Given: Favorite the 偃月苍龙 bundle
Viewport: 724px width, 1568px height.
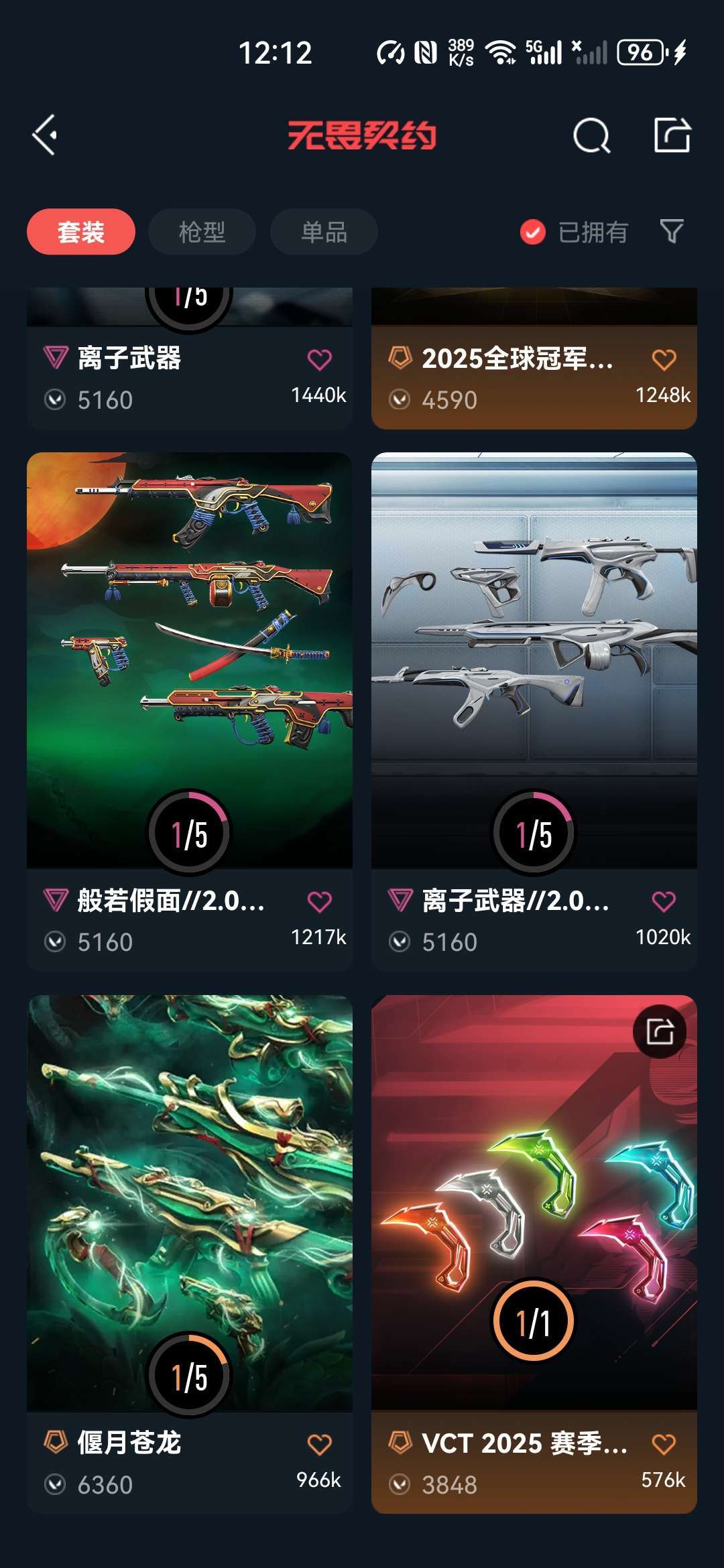Looking at the screenshot, I should tap(319, 1445).
